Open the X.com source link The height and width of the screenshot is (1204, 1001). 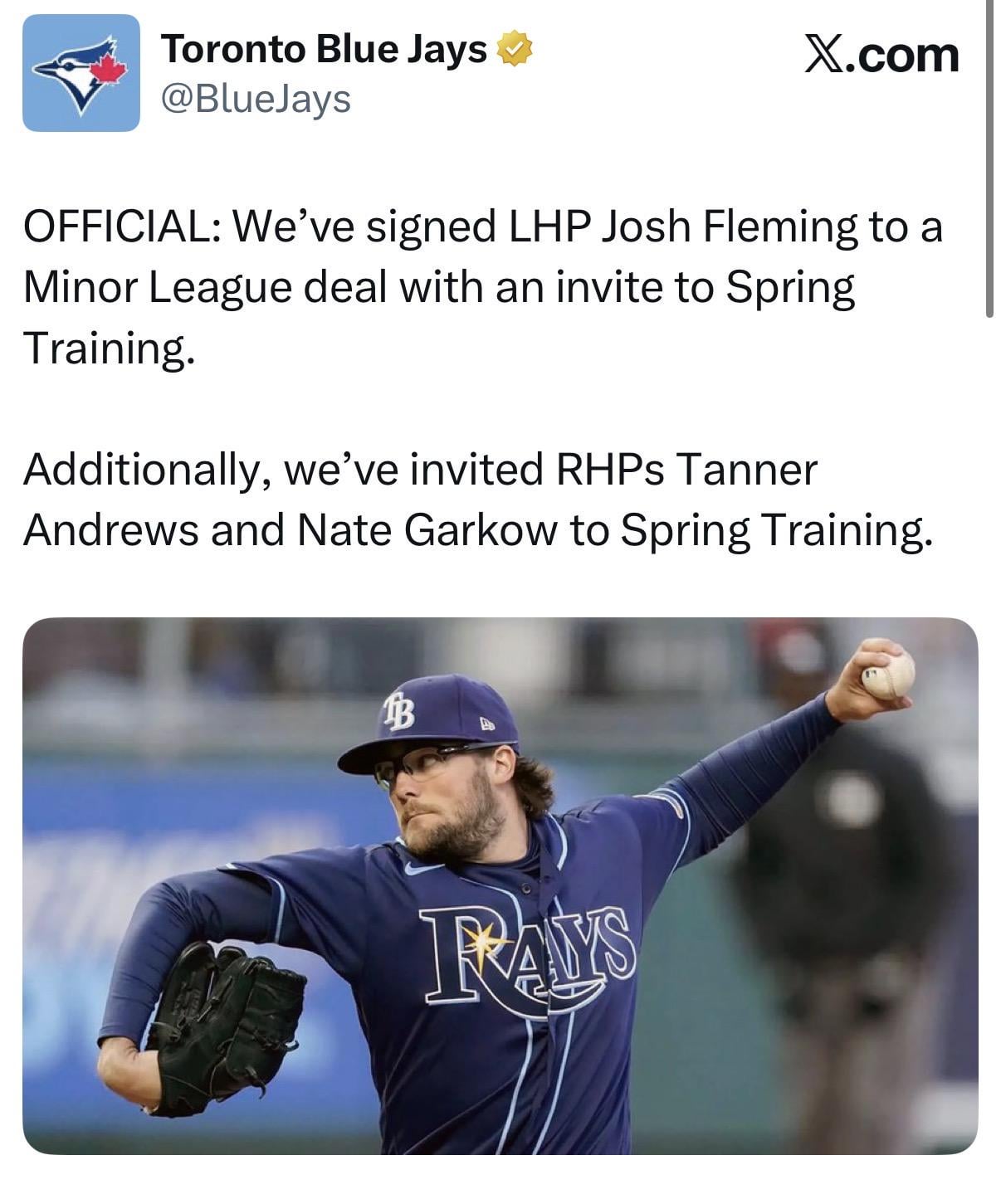[881, 55]
